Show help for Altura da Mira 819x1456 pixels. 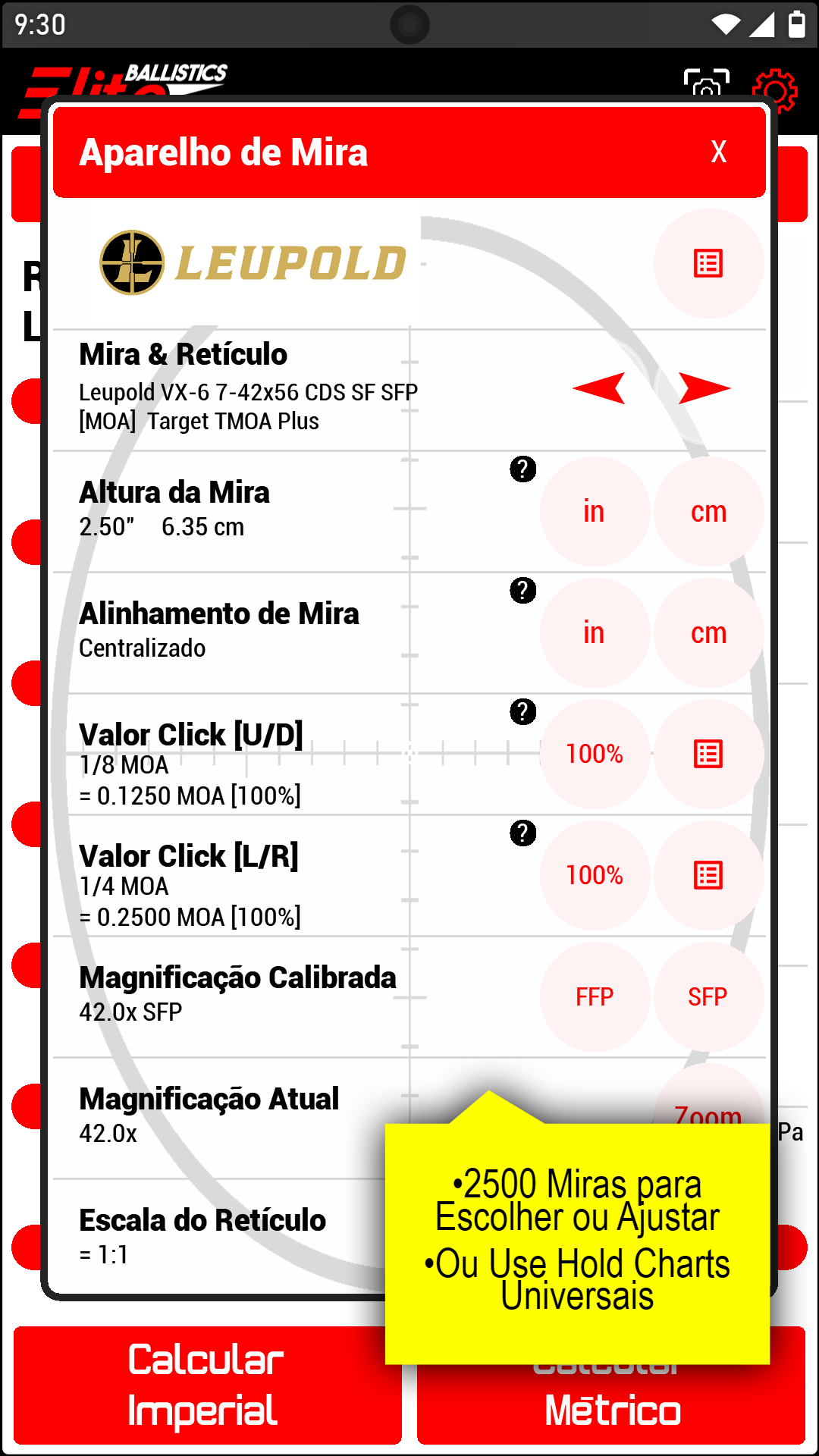pyautogui.click(x=522, y=469)
